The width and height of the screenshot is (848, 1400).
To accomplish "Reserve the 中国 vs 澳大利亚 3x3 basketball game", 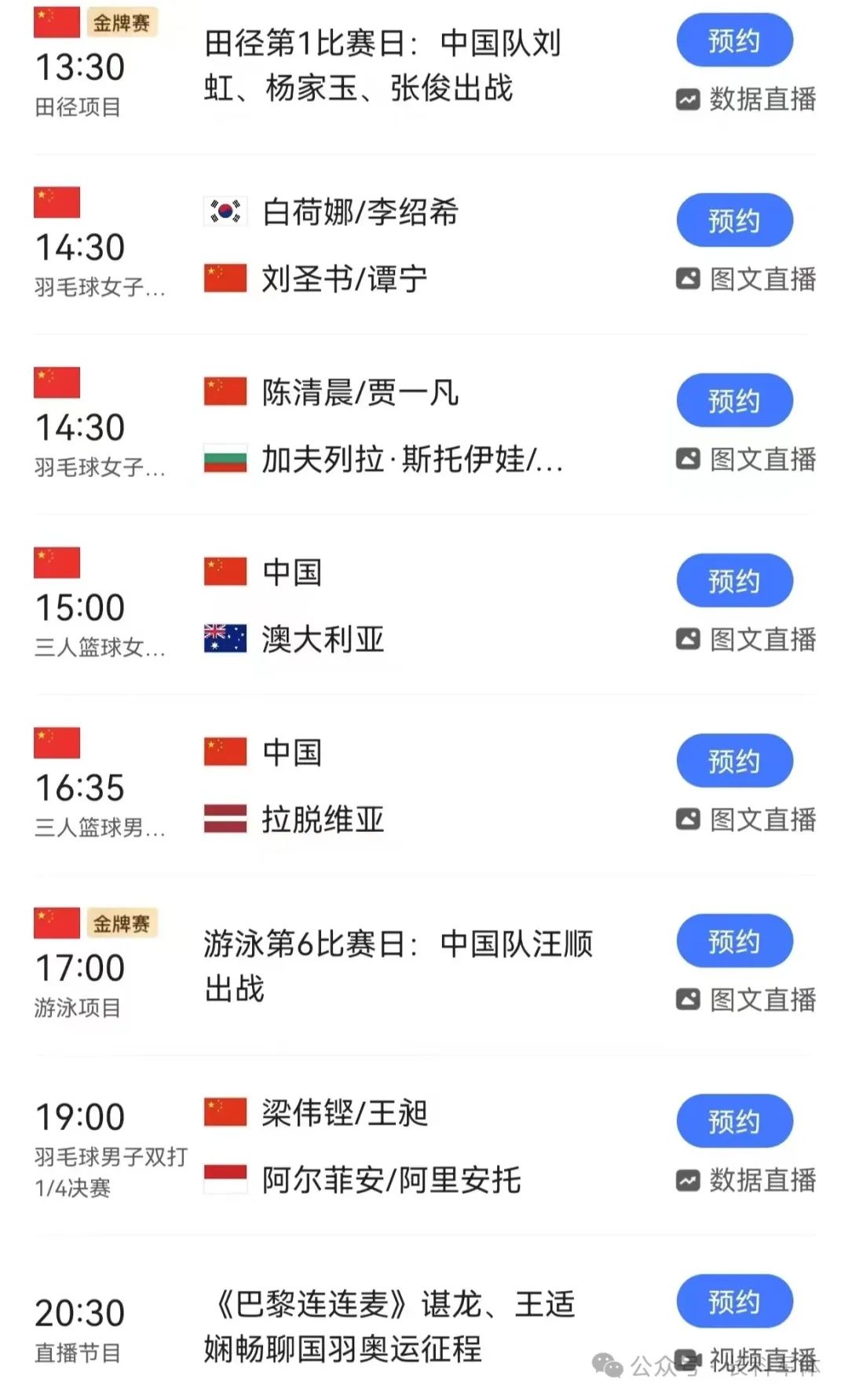I will [734, 581].
